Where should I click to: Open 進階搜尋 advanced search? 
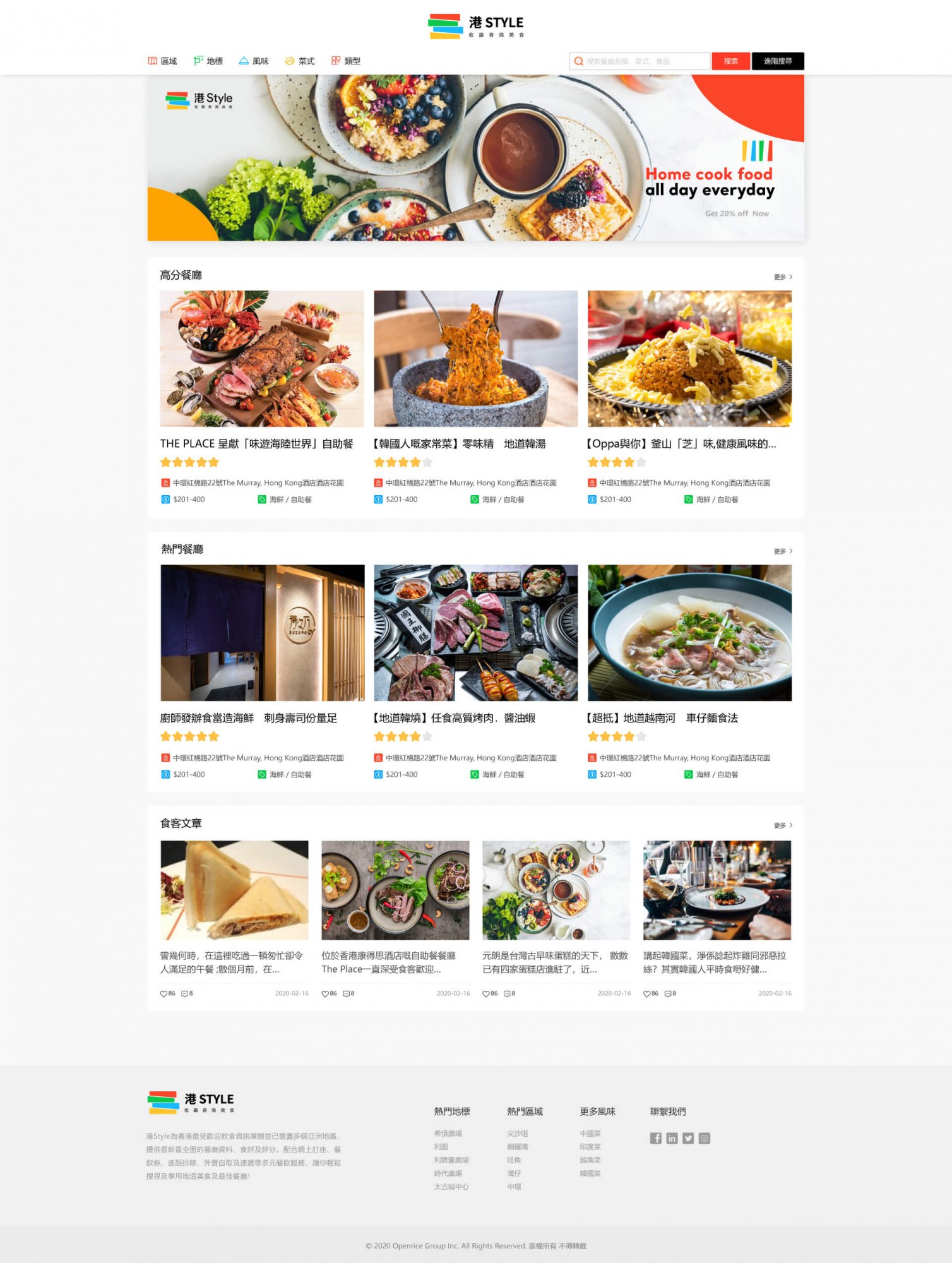[777, 61]
